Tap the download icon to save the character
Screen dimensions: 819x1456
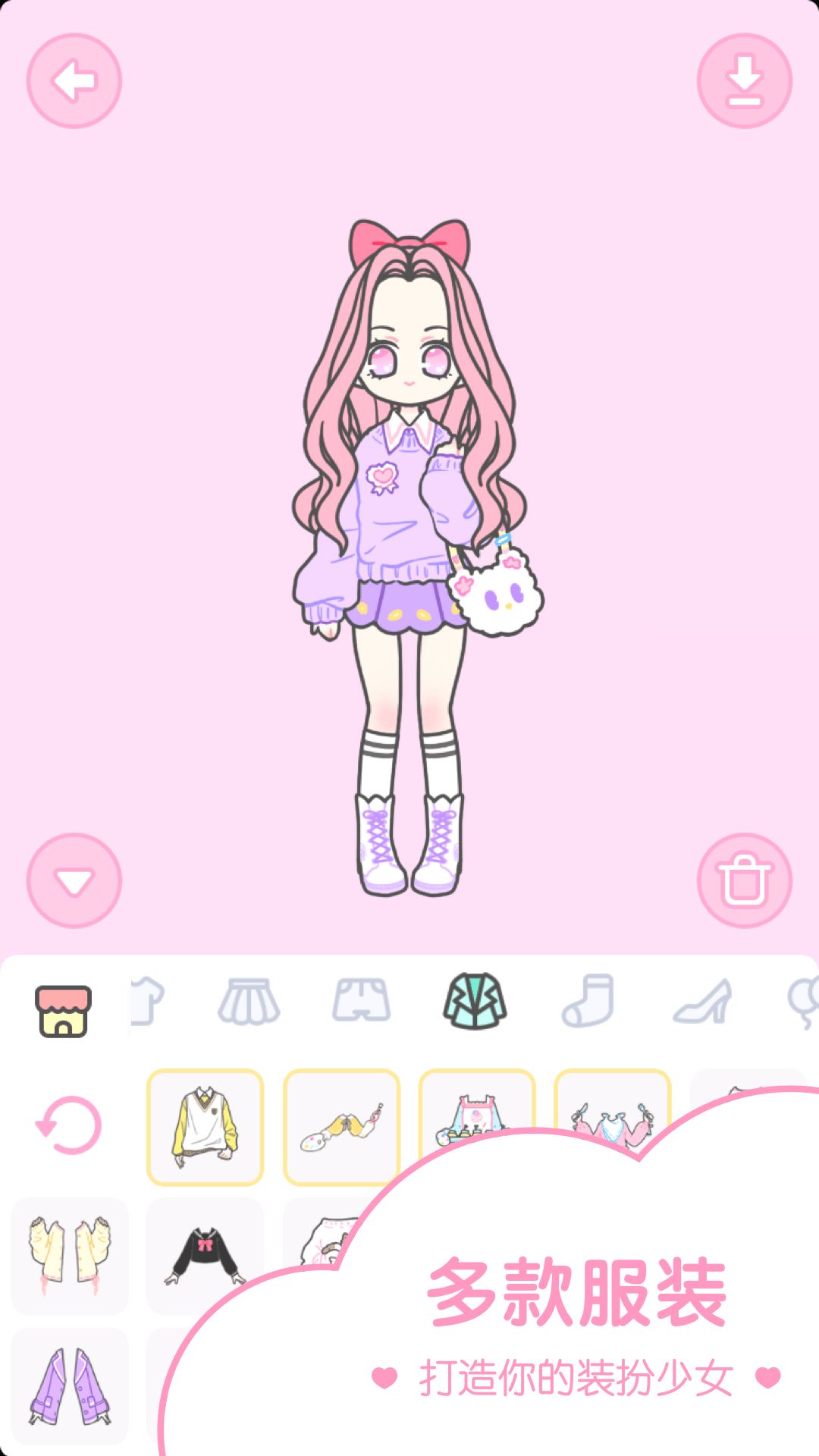pos(745,81)
